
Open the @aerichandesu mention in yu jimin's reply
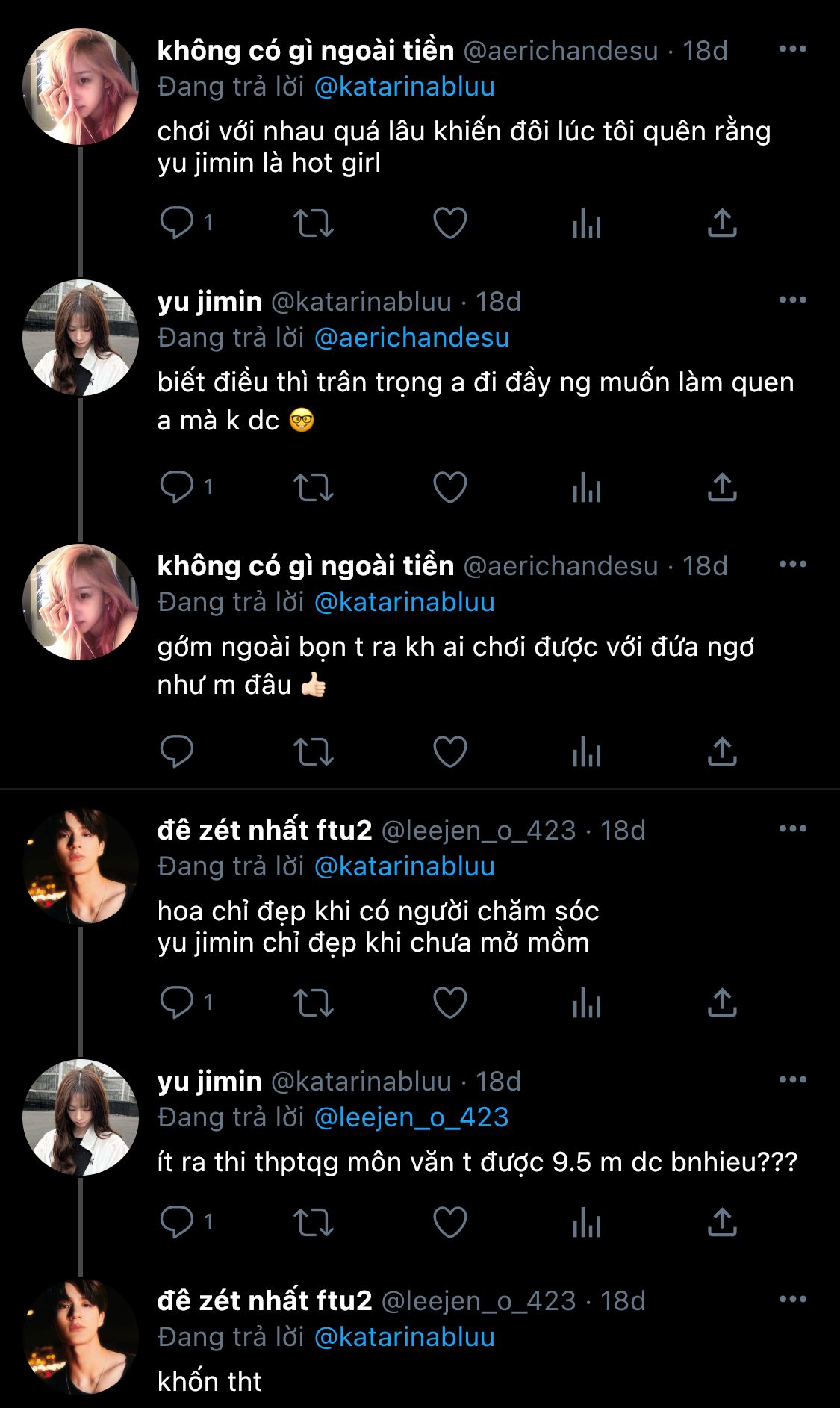click(x=411, y=338)
